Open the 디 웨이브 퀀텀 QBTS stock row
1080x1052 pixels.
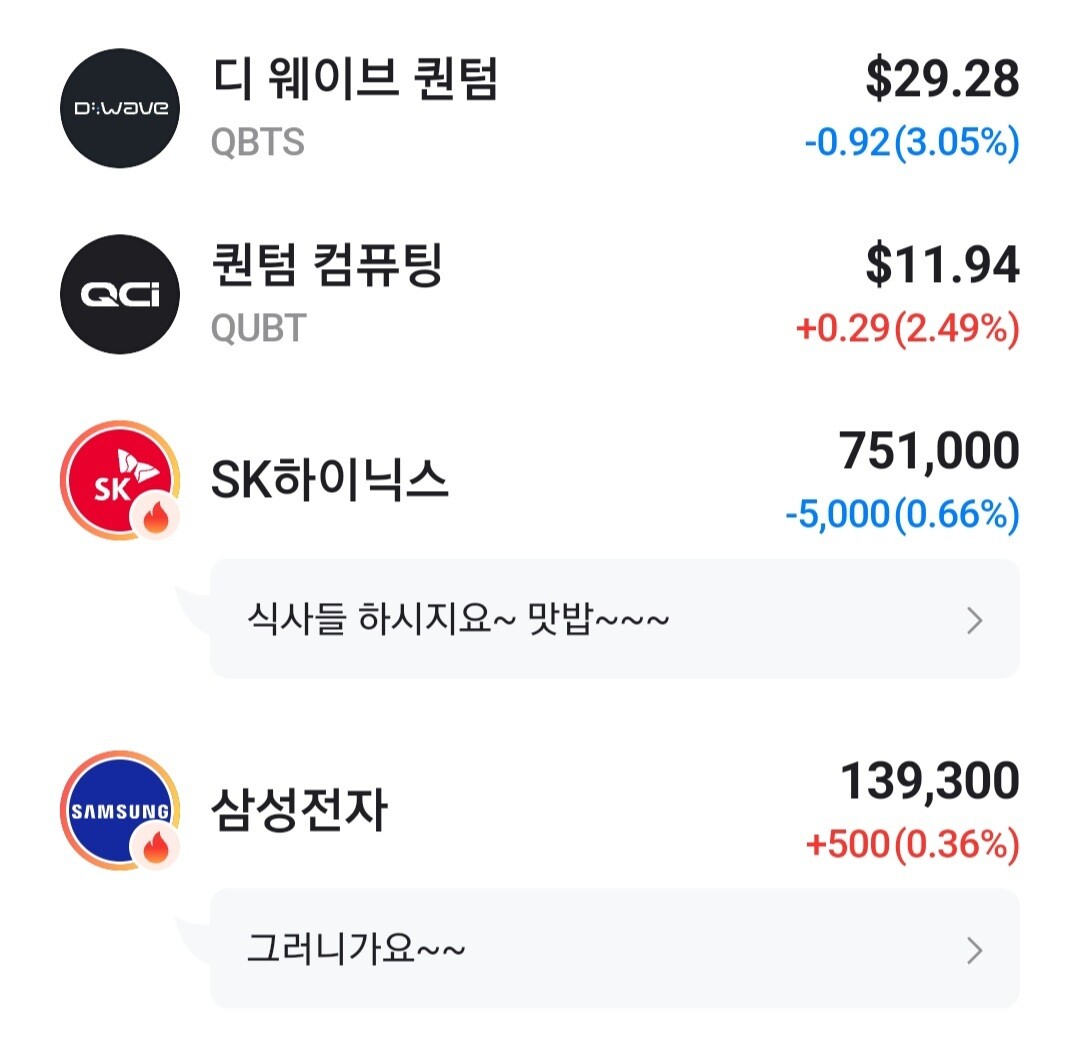[540, 108]
